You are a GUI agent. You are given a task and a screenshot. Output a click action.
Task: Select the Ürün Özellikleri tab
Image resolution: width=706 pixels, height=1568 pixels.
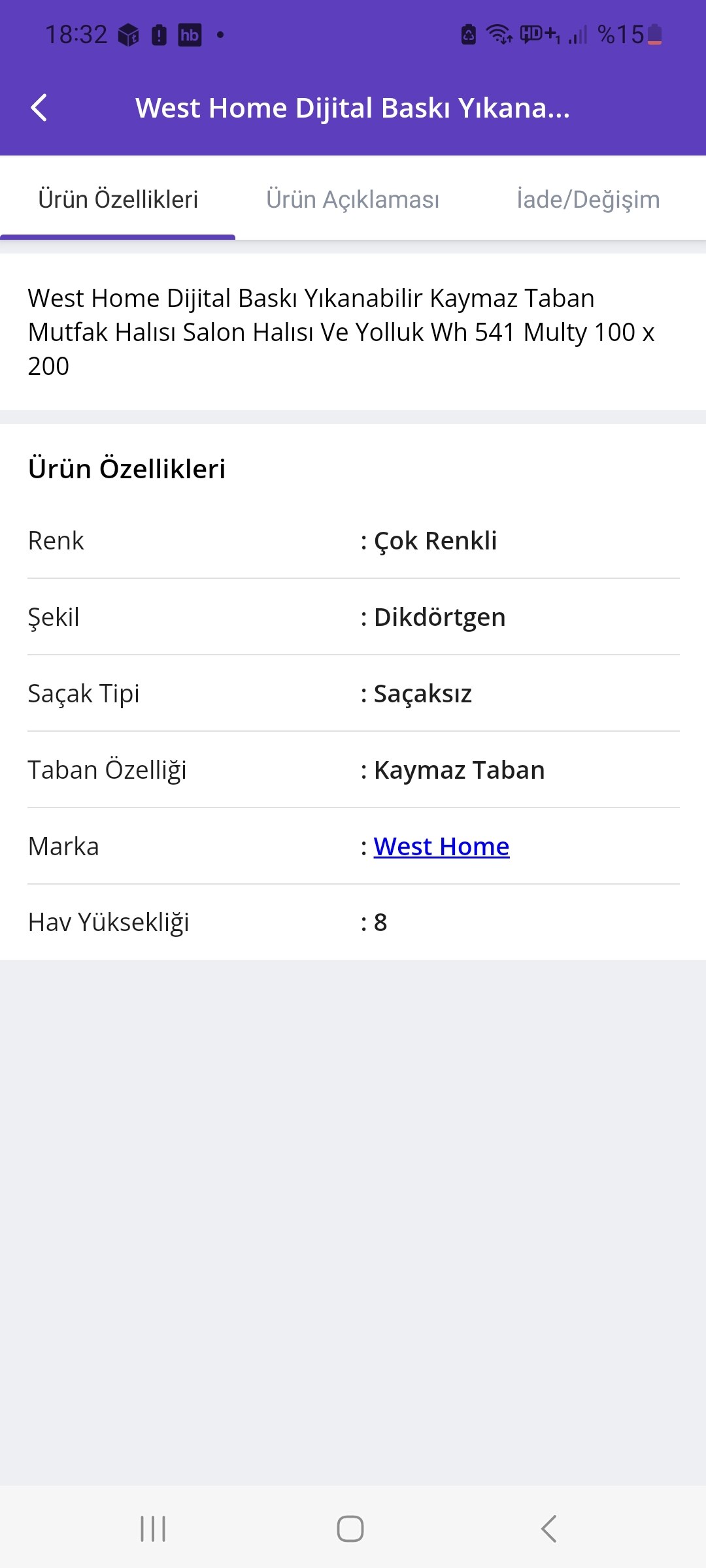(118, 199)
